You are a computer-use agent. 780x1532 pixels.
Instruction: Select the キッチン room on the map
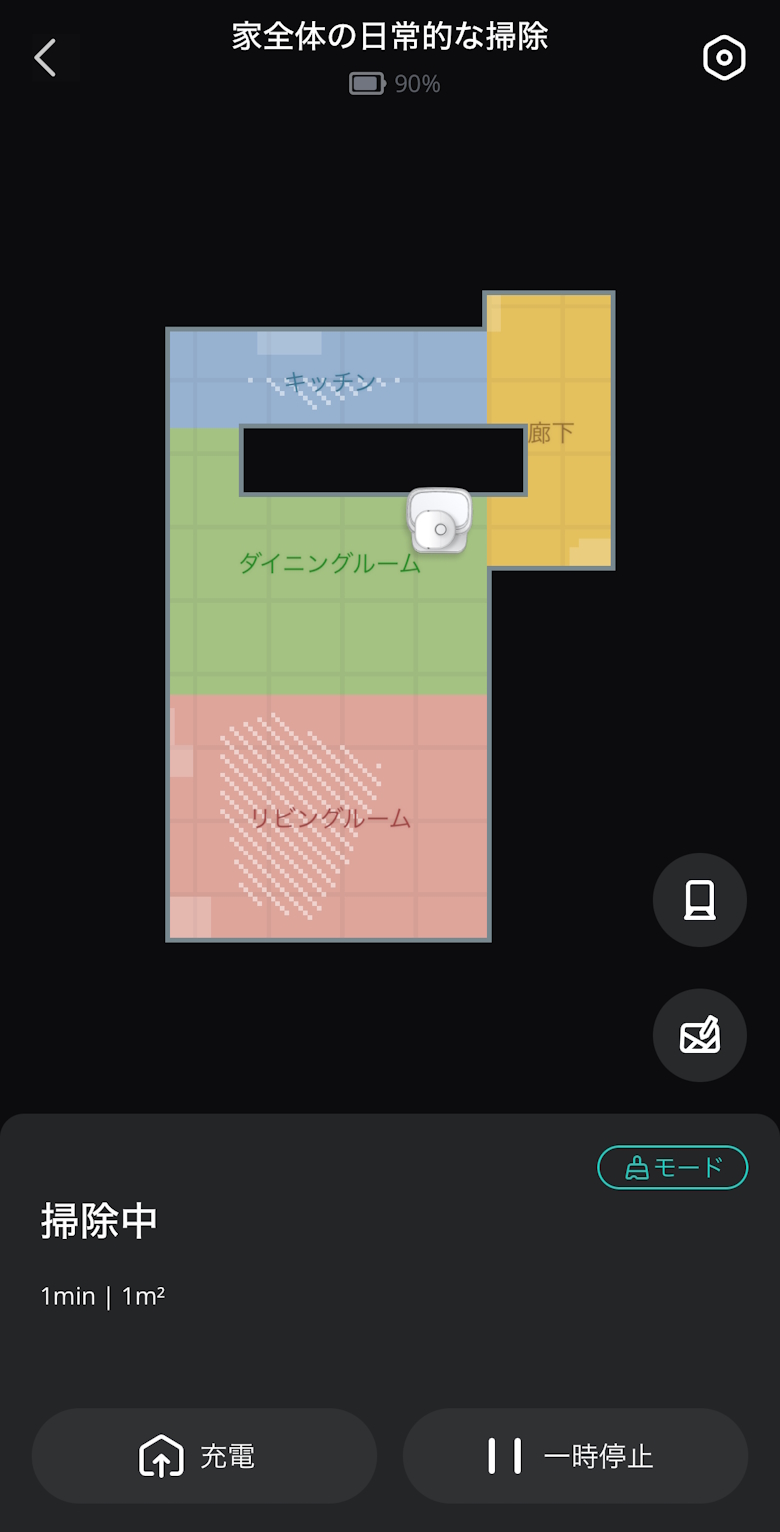(x=330, y=382)
